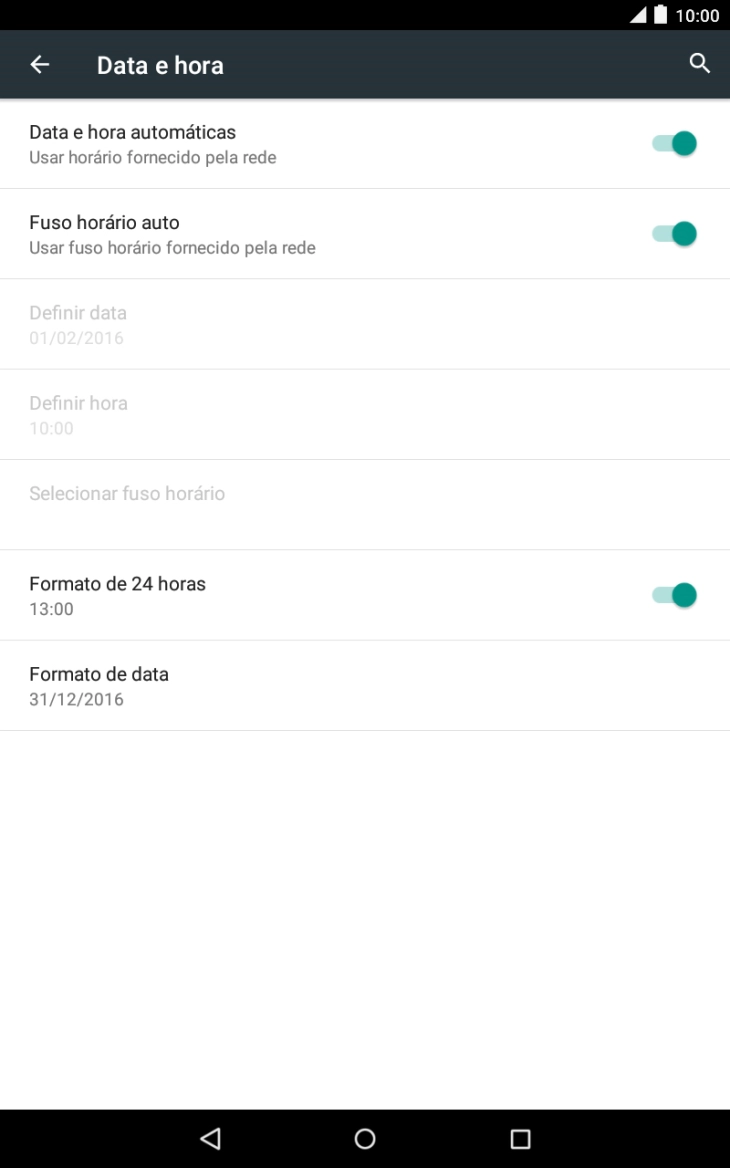The width and height of the screenshot is (730, 1168).
Task: Disable Fuso horário auto switch
Action: [674, 234]
